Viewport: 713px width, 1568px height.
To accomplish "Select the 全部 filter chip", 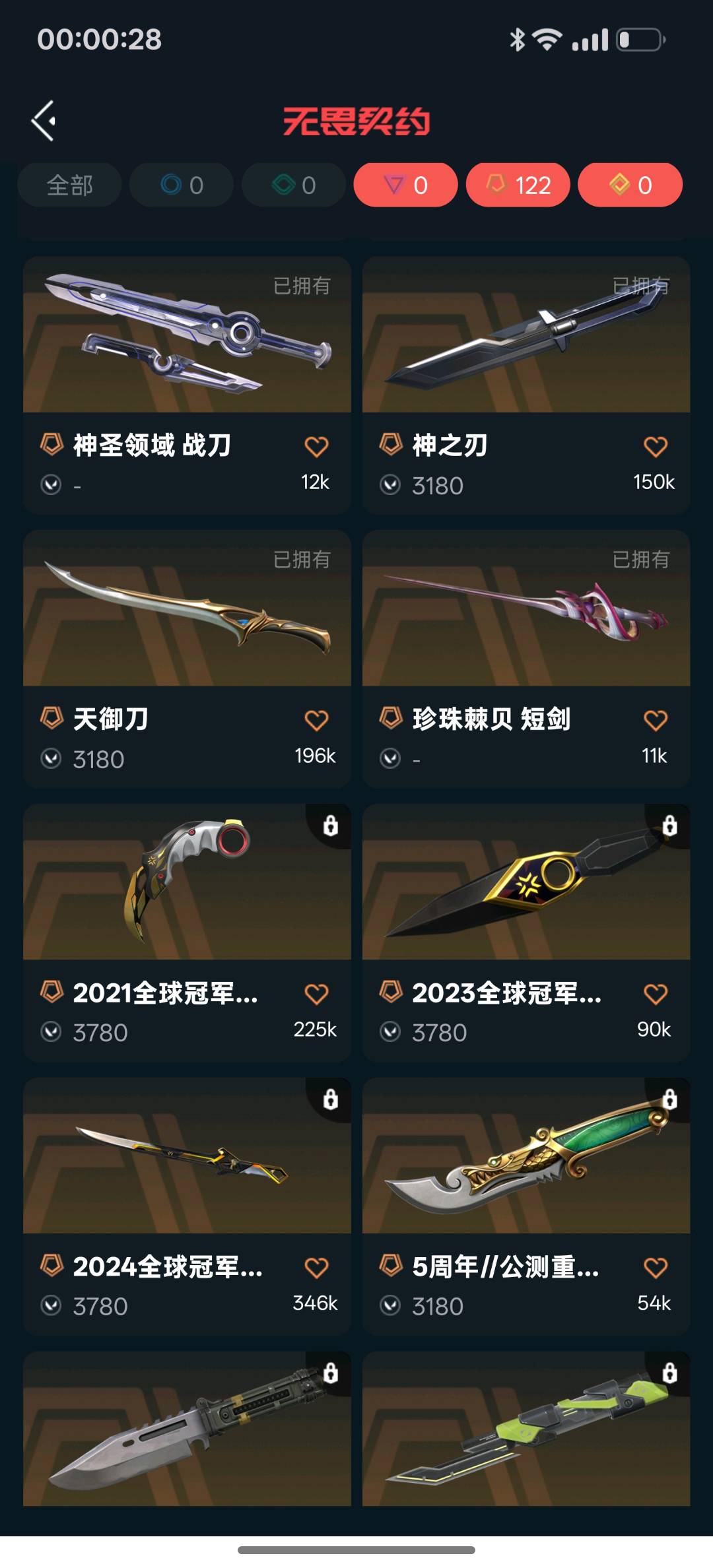I will pyautogui.click(x=69, y=185).
